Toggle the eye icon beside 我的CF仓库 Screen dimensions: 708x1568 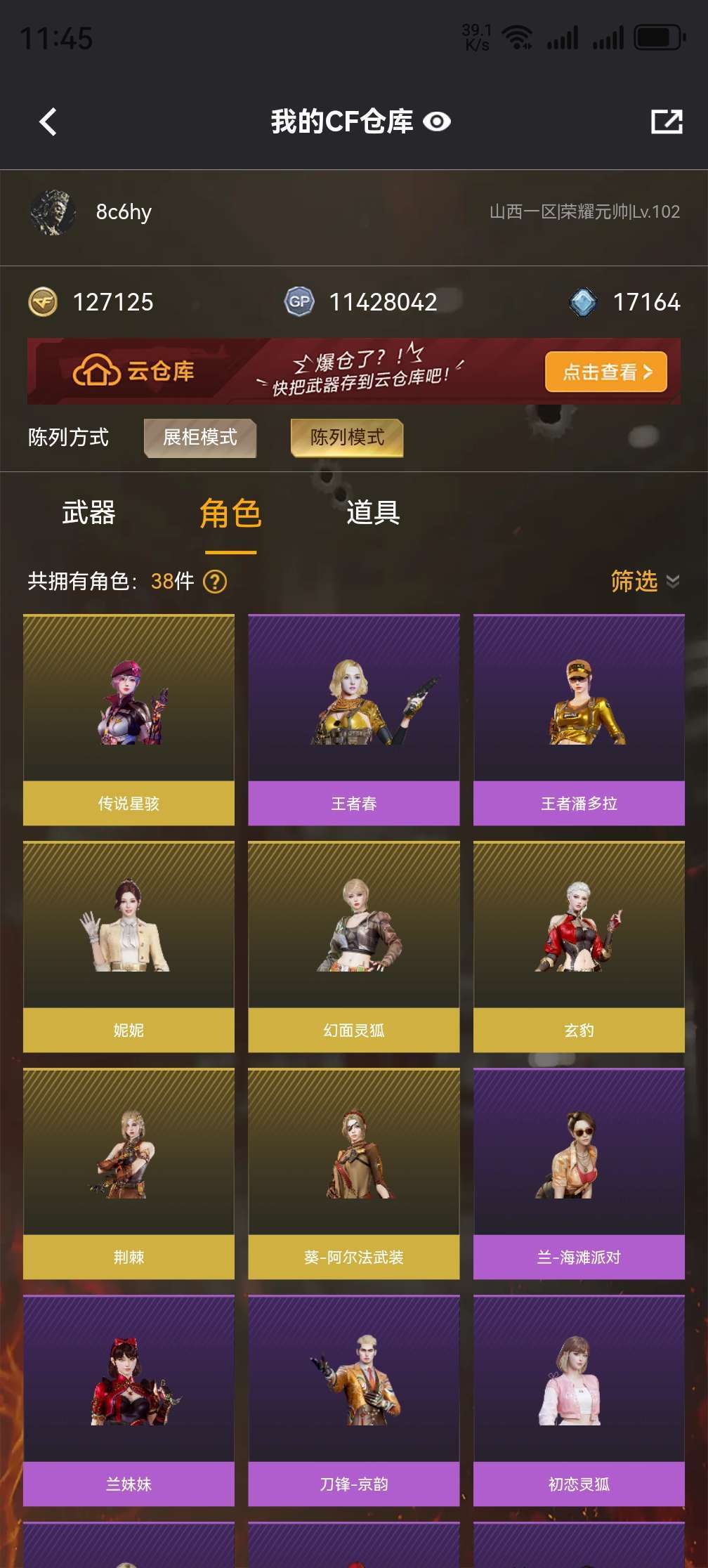[x=437, y=122]
